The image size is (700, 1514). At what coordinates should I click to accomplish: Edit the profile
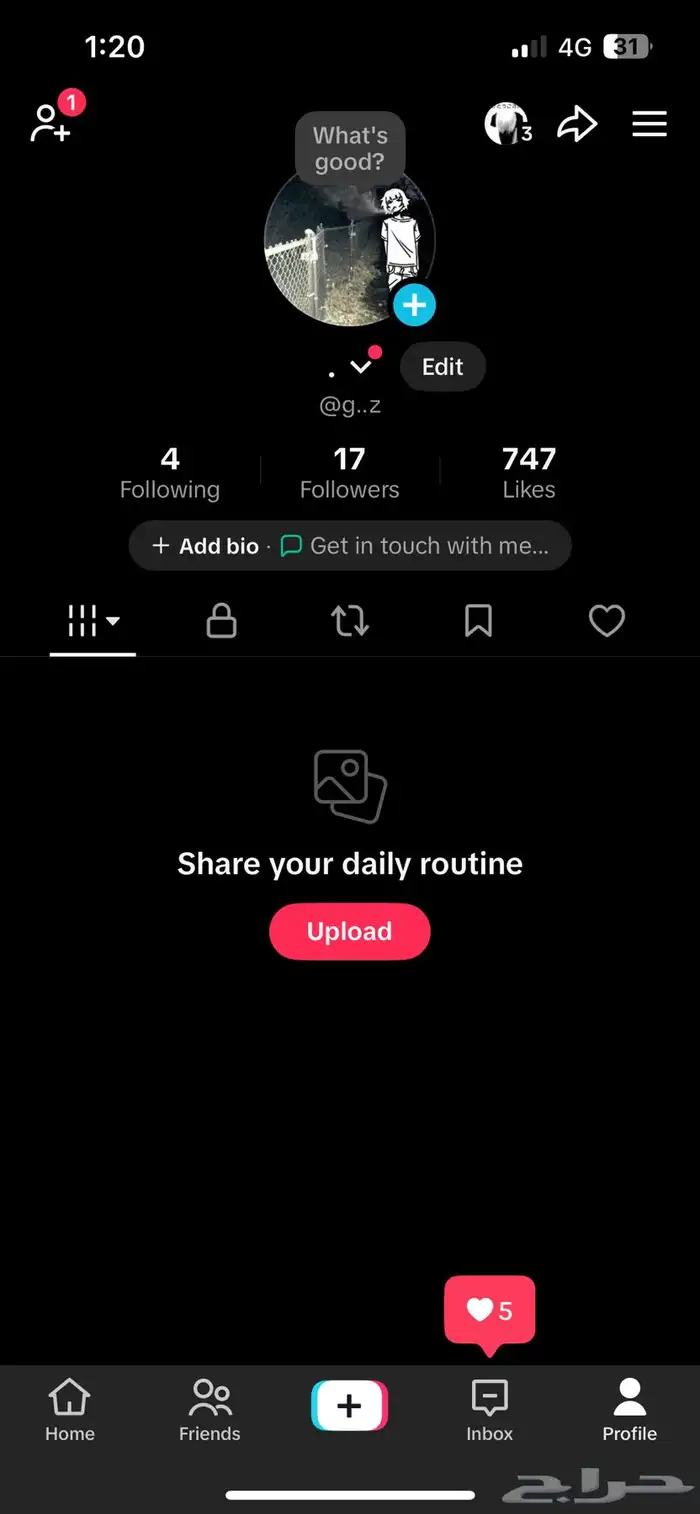(442, 367)
